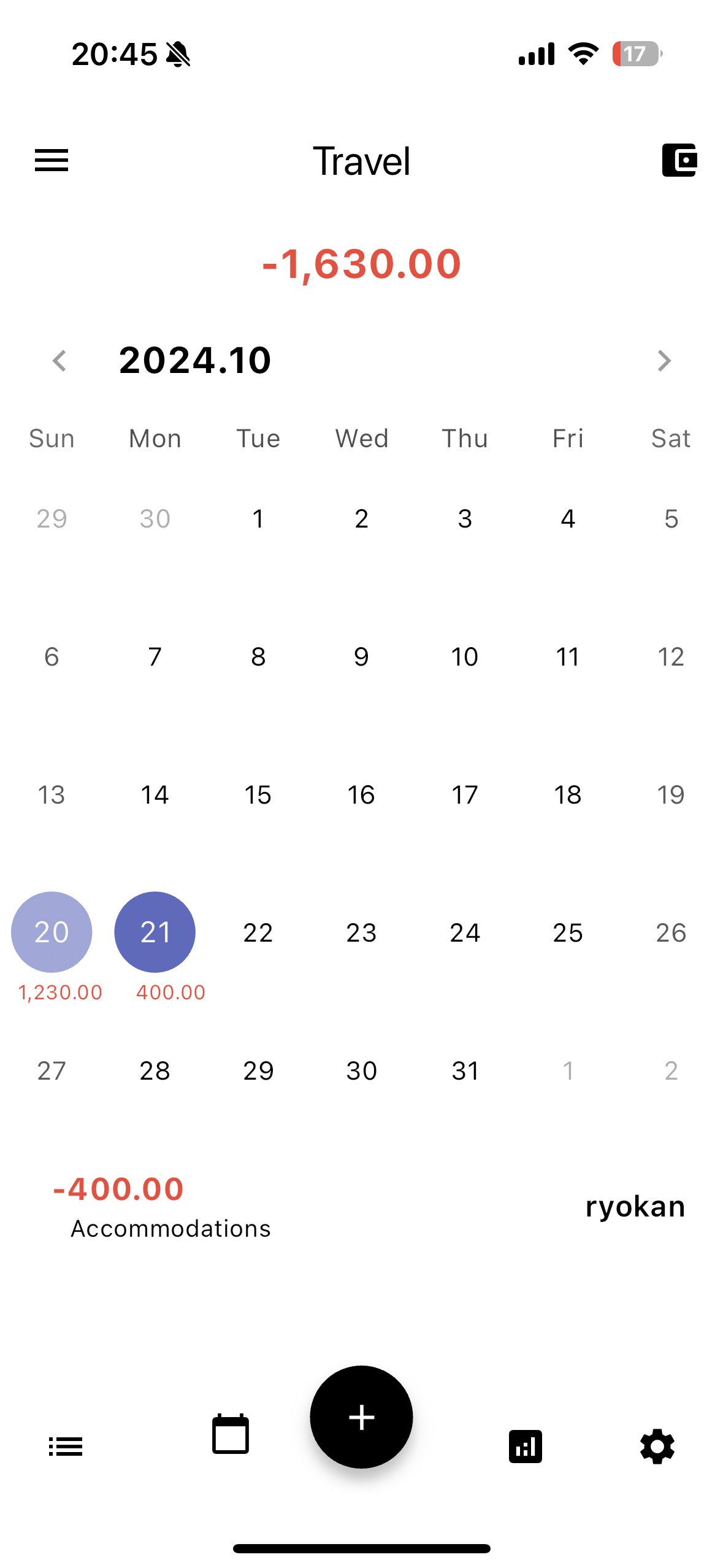723x1568 pixels.
Task: Tap October 10 in the calendar
Action: 465,657
